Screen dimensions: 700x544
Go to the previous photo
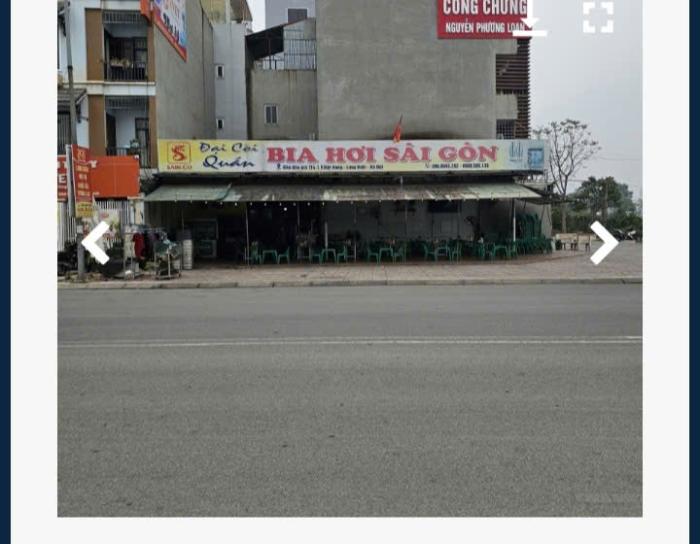(x=96, y=243)
